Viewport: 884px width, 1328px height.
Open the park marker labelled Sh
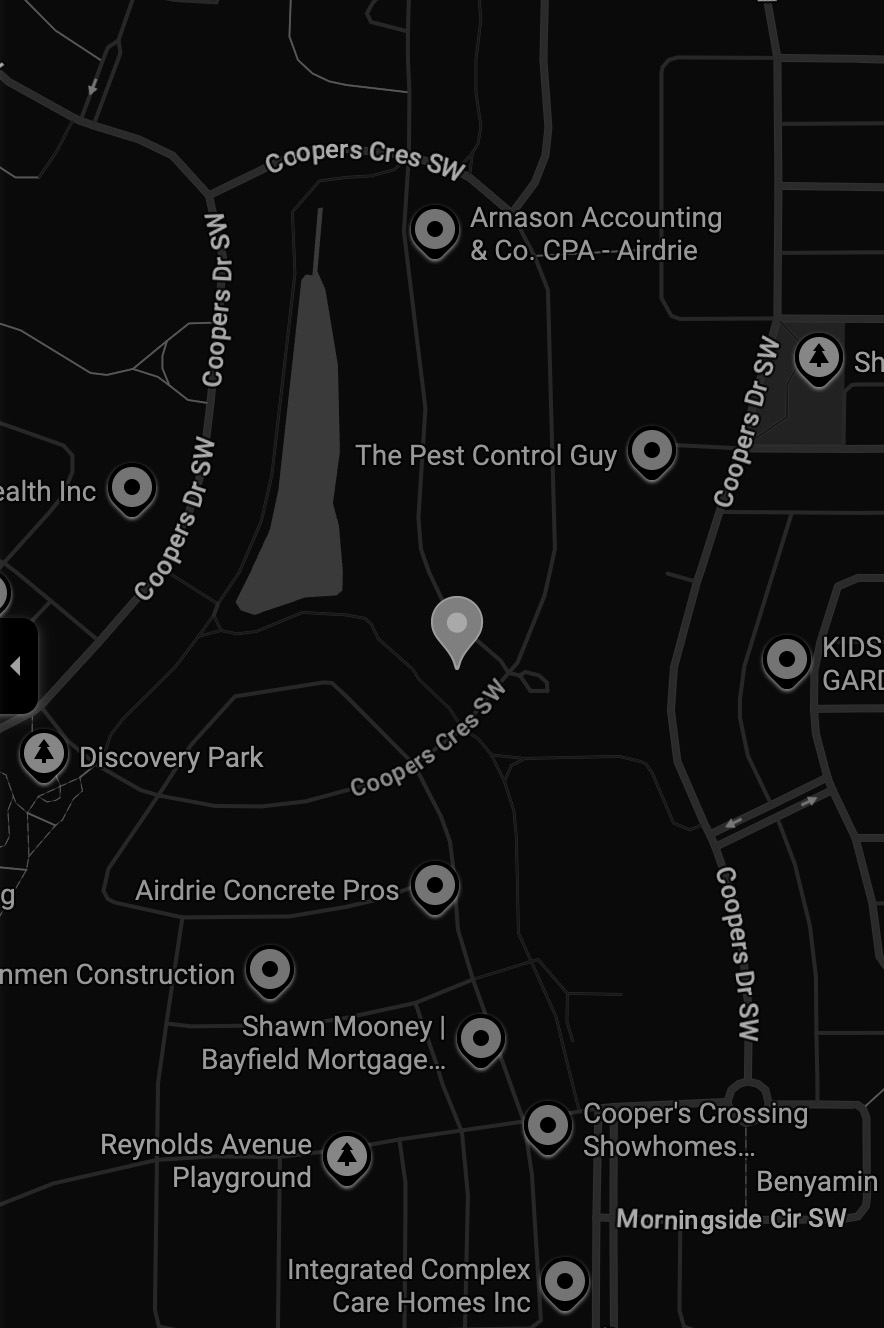point(818,357)
